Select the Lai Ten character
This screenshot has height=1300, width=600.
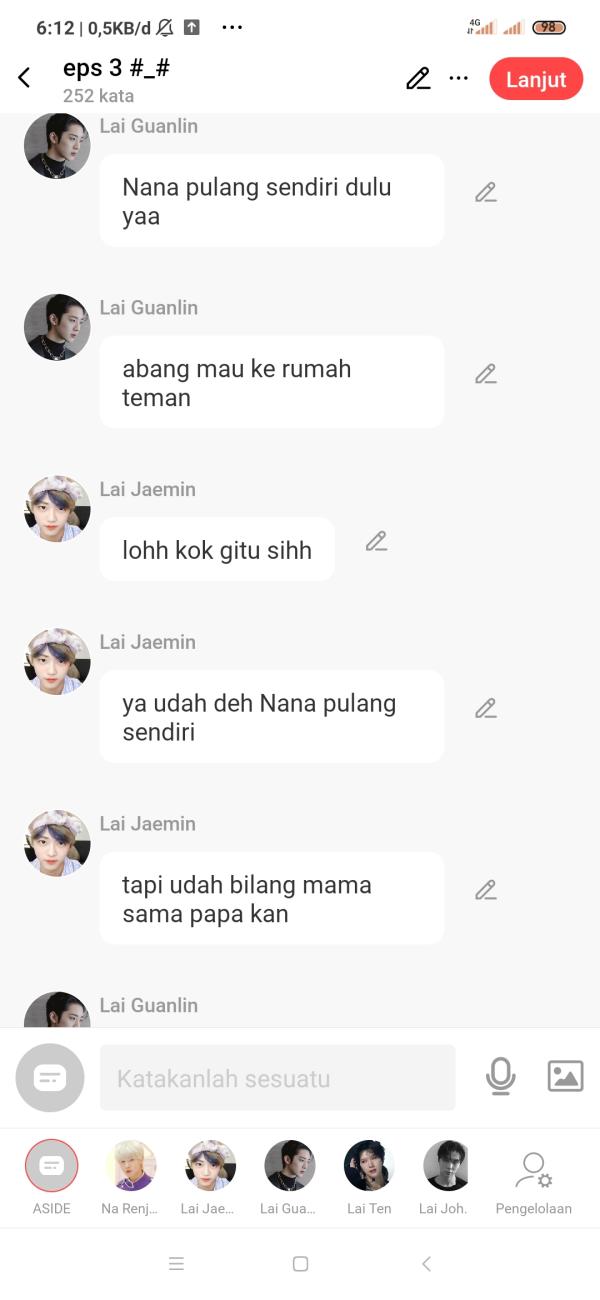click(369, 1166)
